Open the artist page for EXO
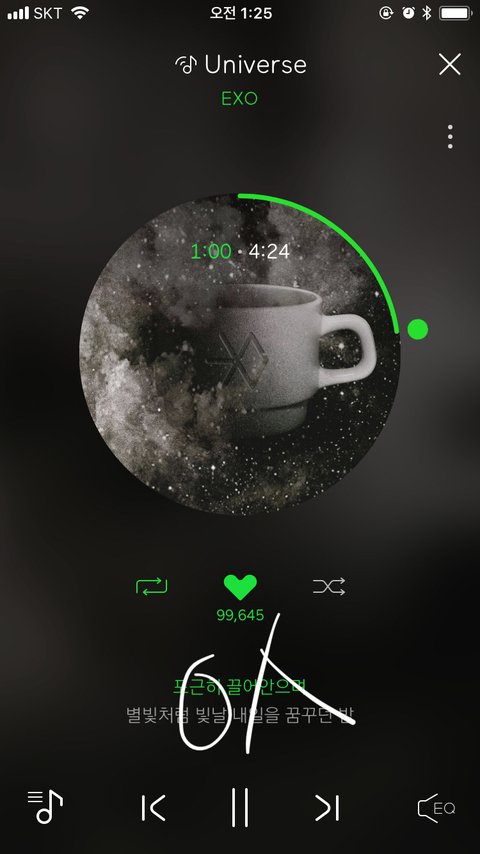This screenshot has height=854, width=480. [239, 99]
